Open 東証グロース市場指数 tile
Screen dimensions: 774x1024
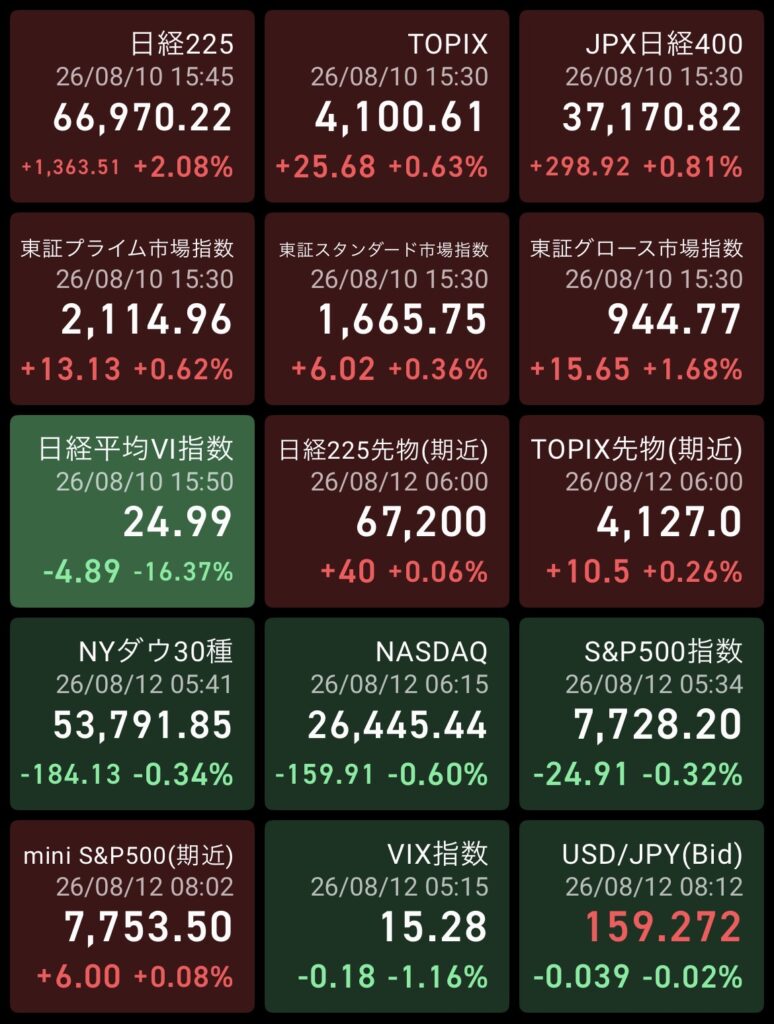(x=641, y=309)
